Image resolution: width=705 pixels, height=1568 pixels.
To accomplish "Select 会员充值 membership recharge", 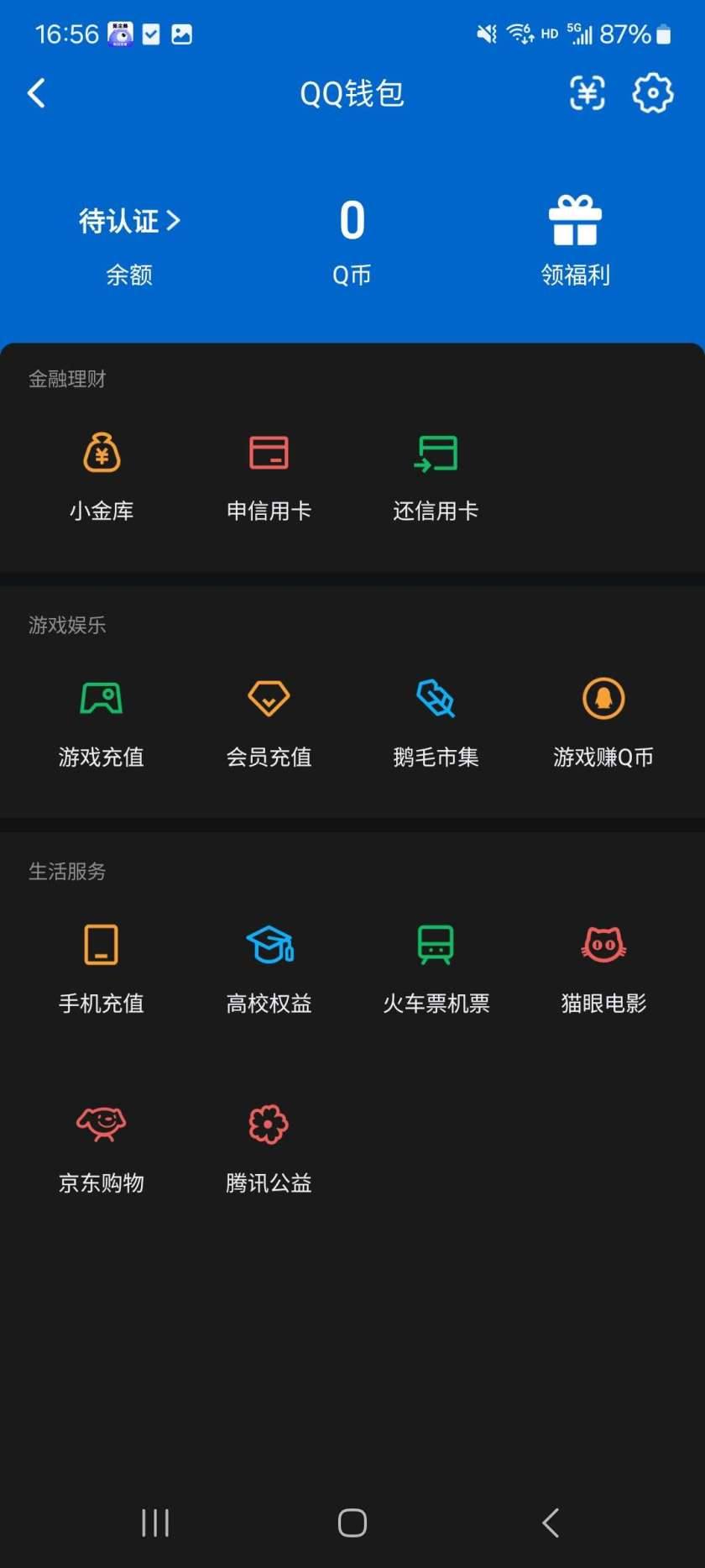I will [x=269, y=721].
